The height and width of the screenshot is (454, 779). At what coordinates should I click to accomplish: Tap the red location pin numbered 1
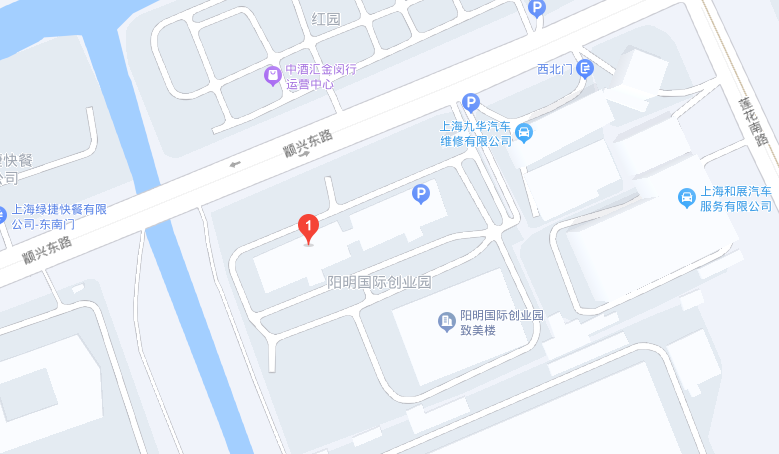point(310,228)
